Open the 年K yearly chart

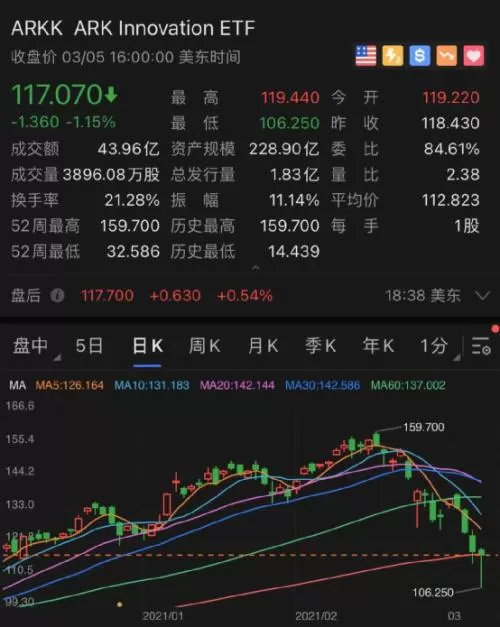tap(378, 346)
